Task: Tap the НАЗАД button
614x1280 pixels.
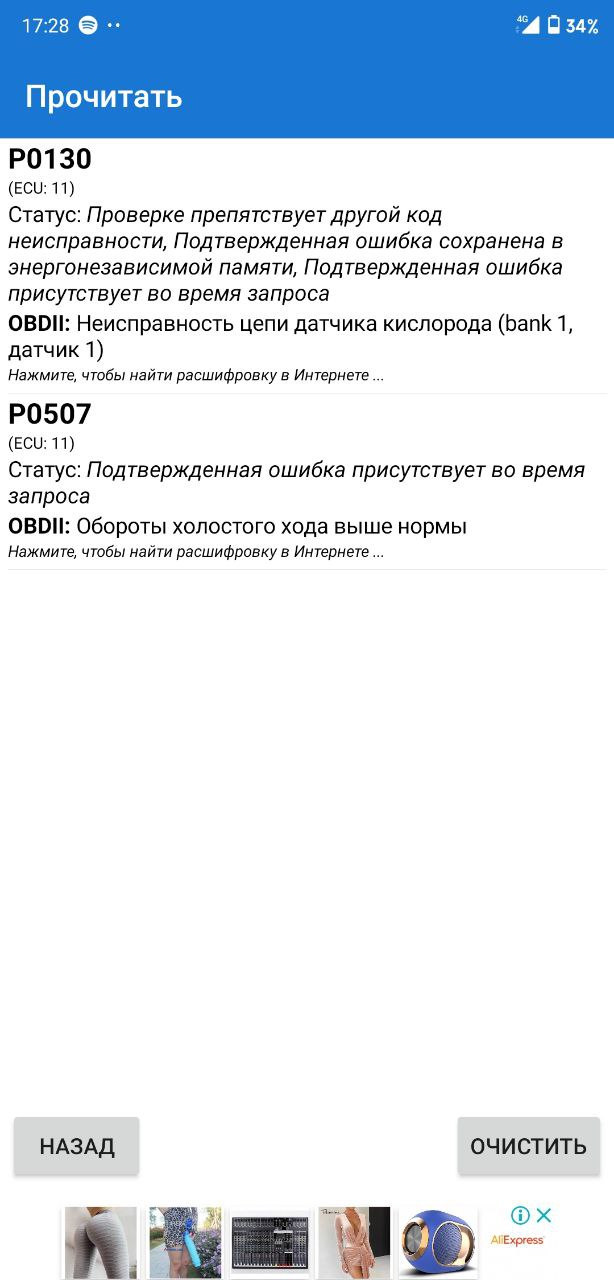Action: (x=77, y=1146)
